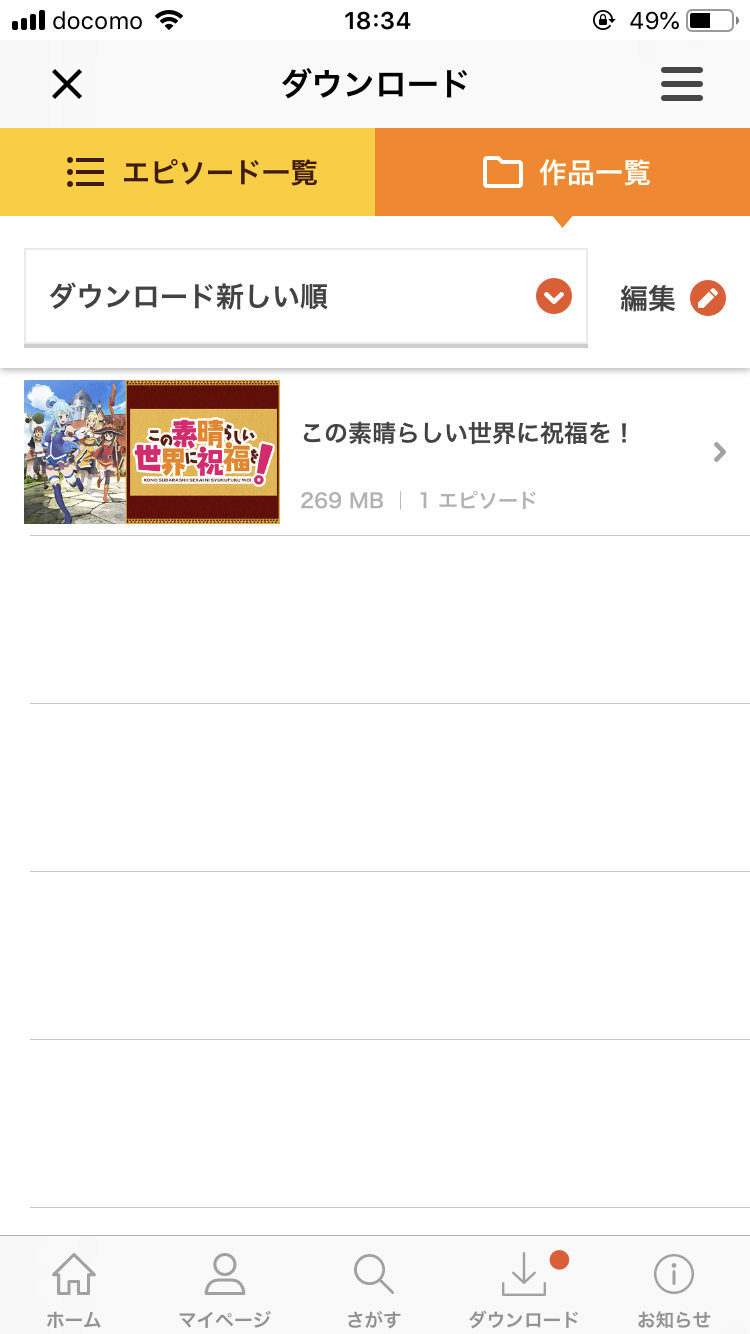Close the download screen with X

click(x=67, y=85)
